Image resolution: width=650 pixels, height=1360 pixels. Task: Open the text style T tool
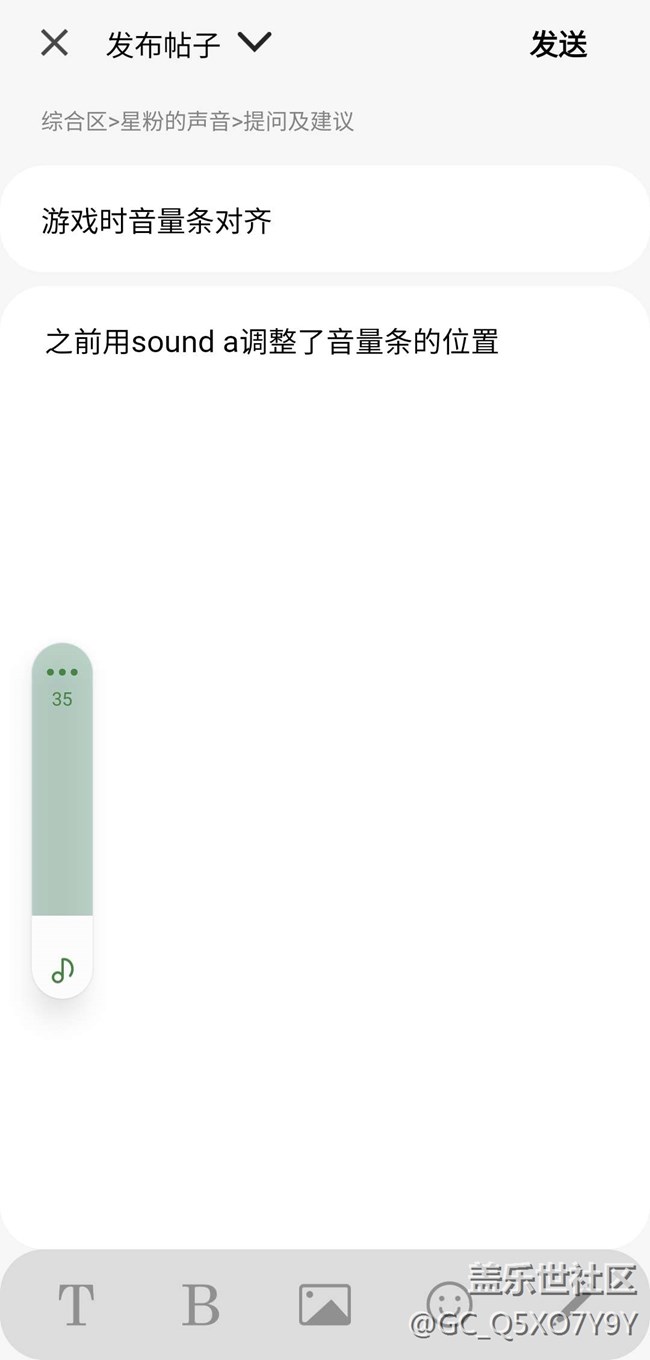tap(76, 1304)
